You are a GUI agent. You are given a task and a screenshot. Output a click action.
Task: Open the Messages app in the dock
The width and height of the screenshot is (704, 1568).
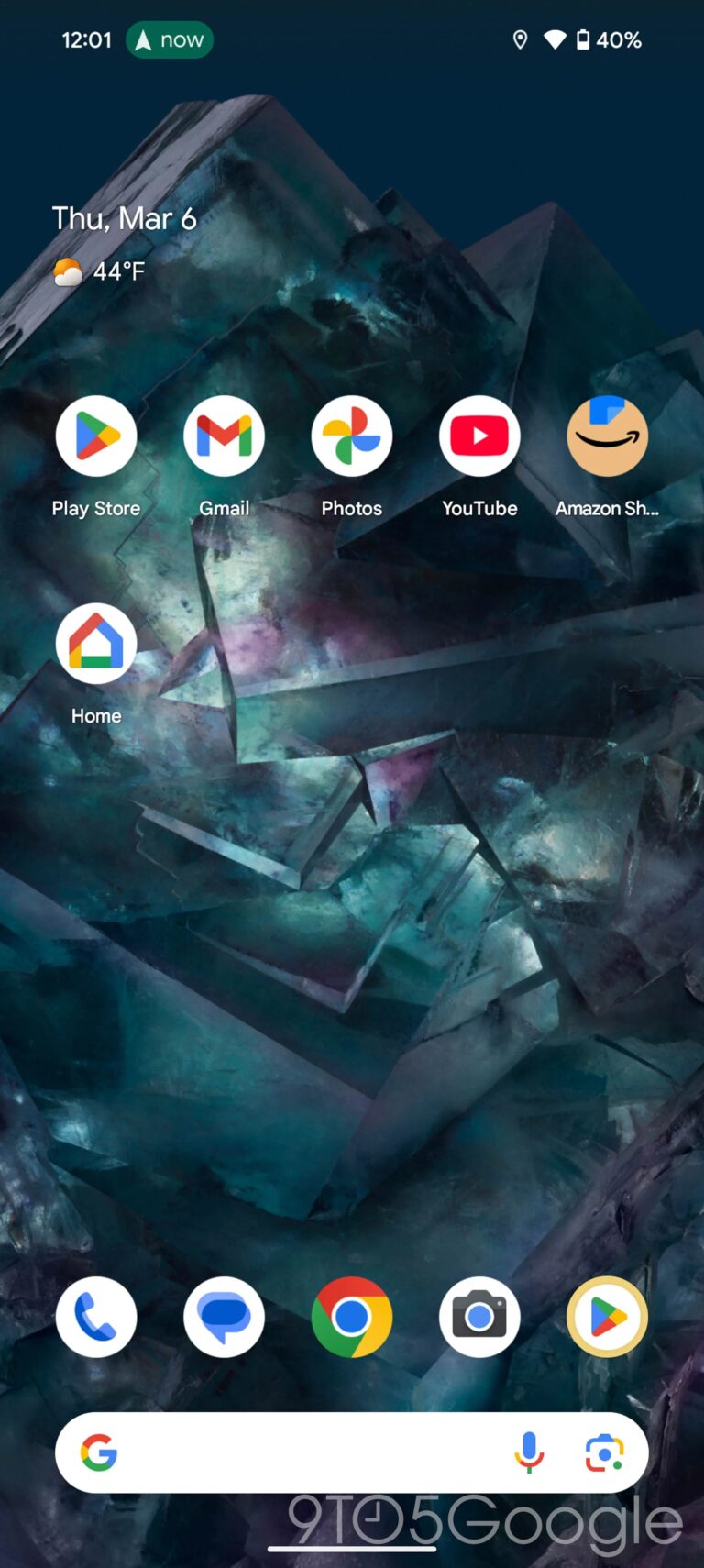224,1317
